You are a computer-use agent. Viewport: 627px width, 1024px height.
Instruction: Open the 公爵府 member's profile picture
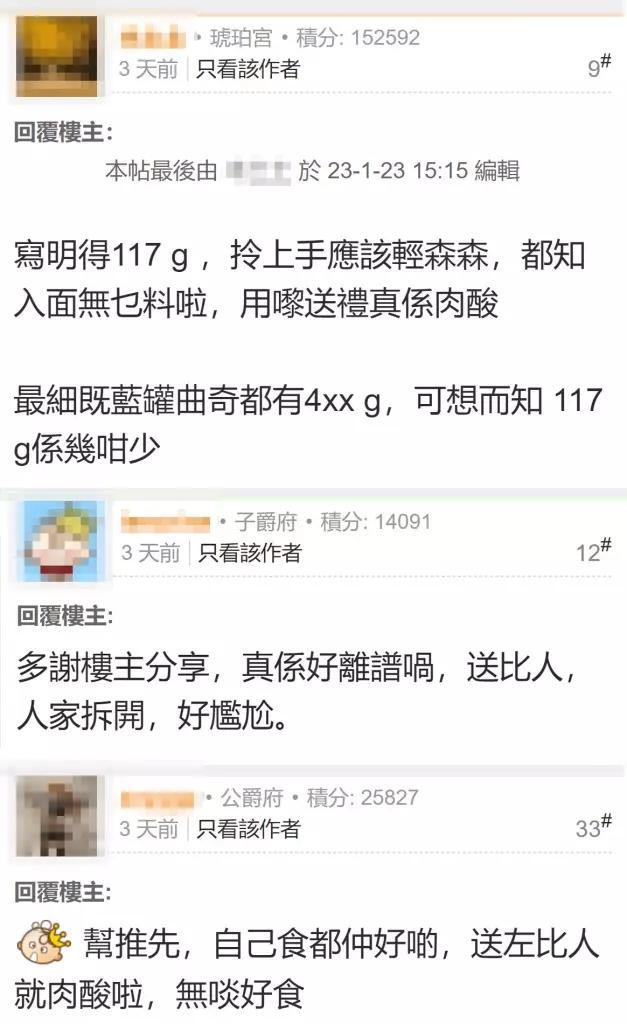[58, 816]
